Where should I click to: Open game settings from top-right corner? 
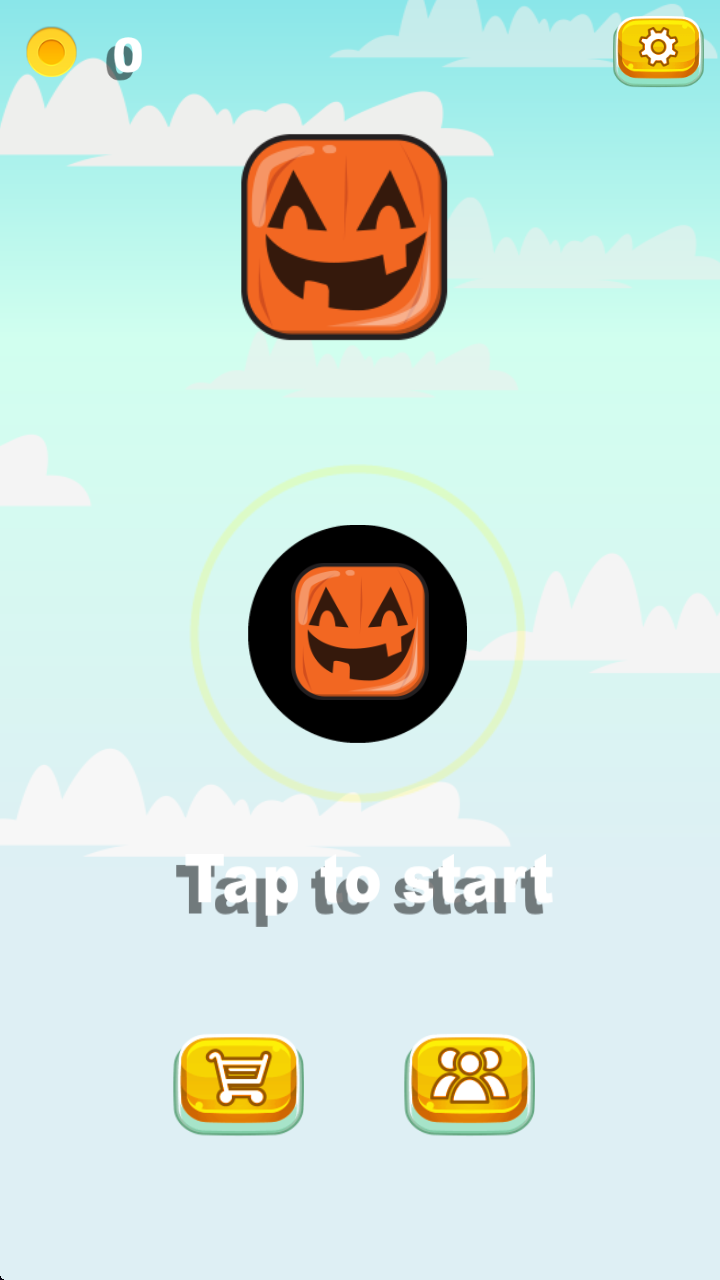pyautogui.click(x=657, y=49)
